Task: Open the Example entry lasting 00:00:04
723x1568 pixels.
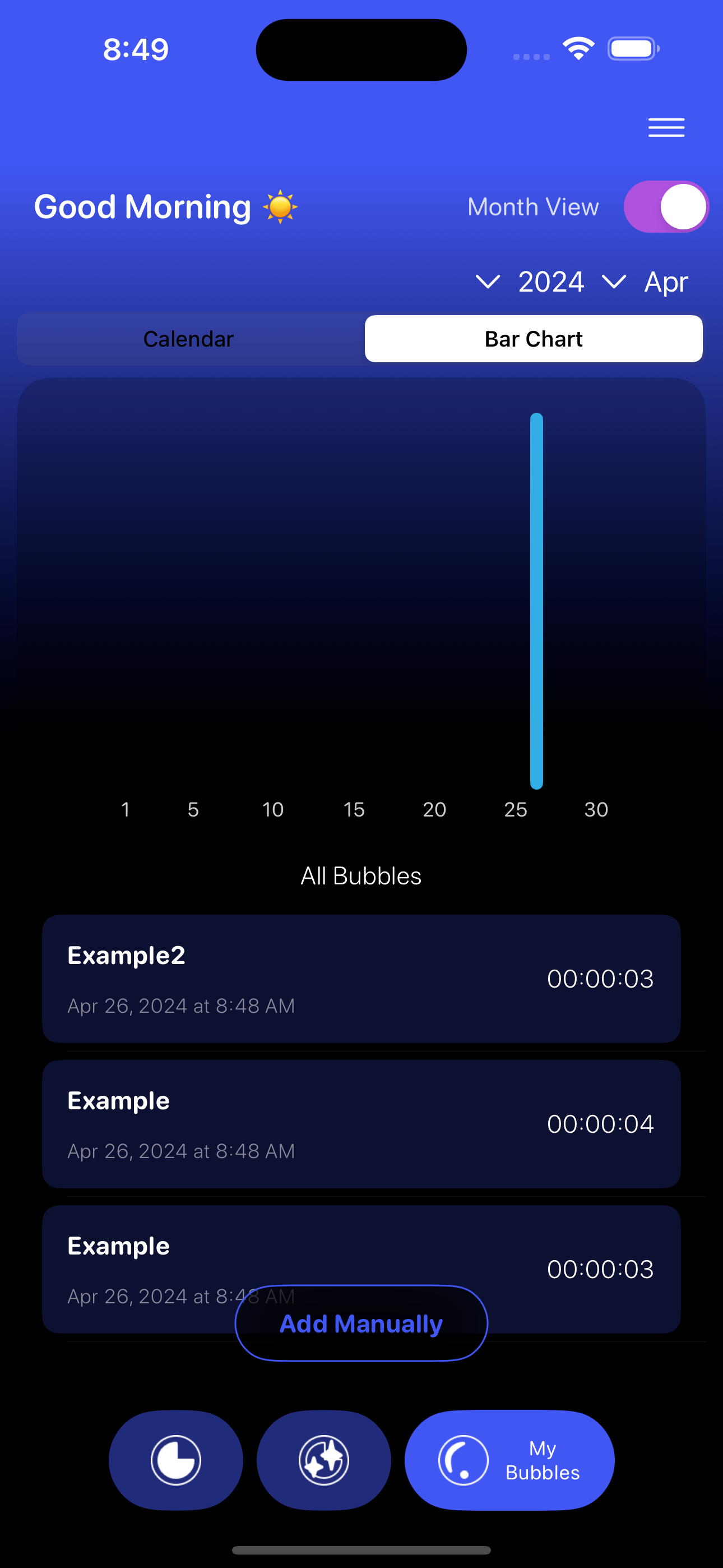Action: point(361,1124)
